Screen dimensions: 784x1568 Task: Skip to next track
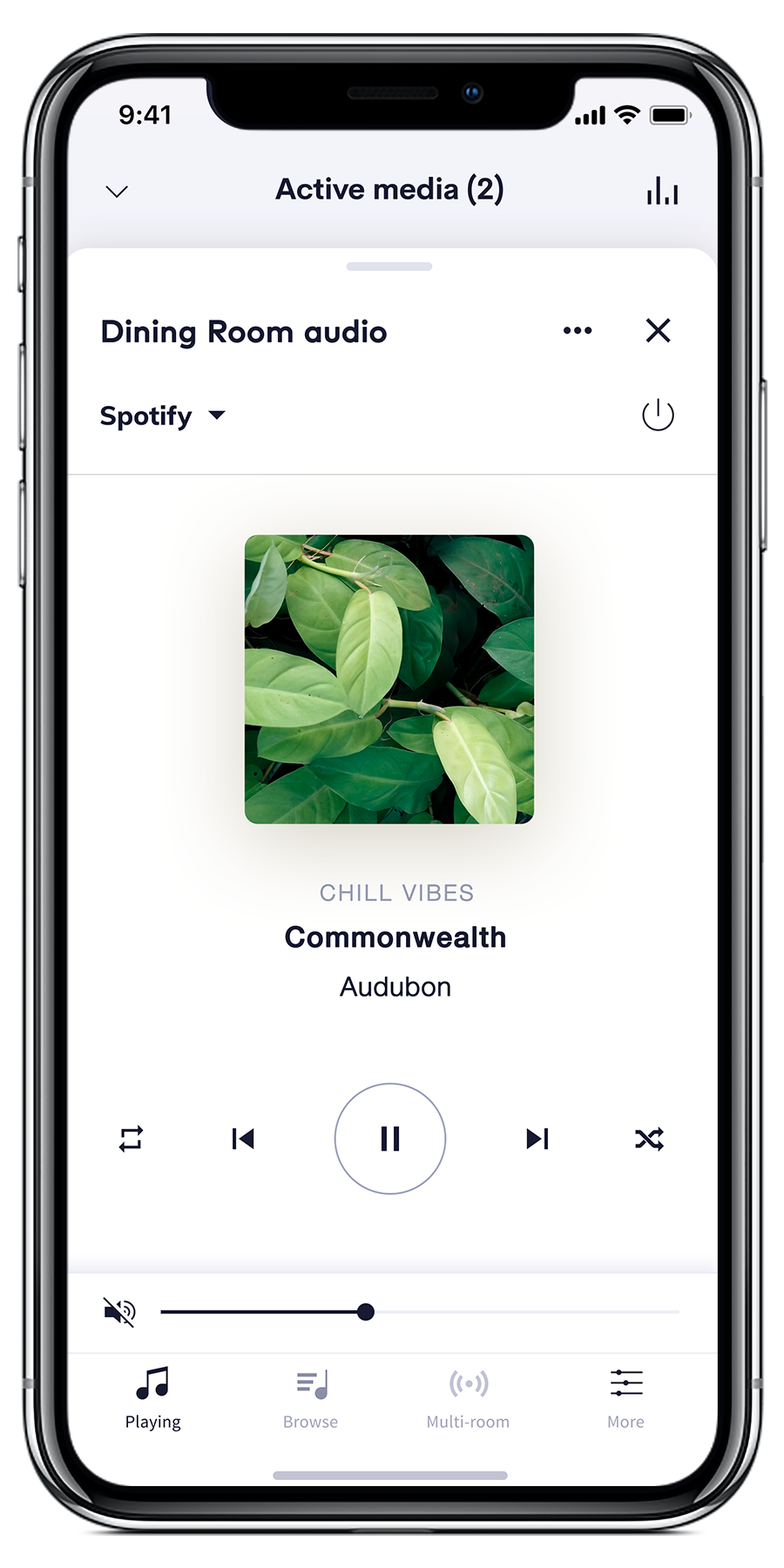[537, 1139]
